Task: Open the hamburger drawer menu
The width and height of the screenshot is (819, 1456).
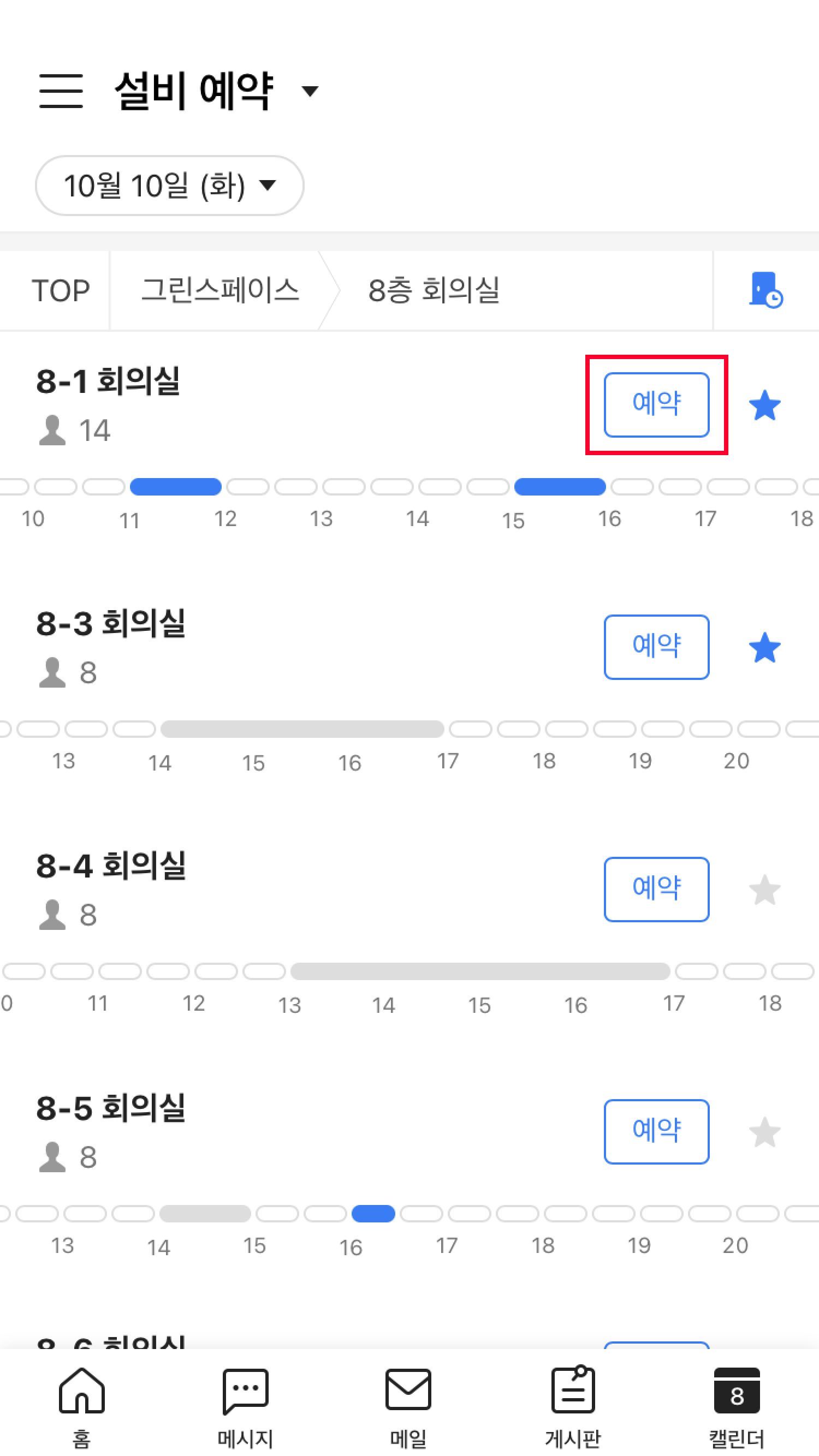Action: pyautogui.click(x=61, y=91)
